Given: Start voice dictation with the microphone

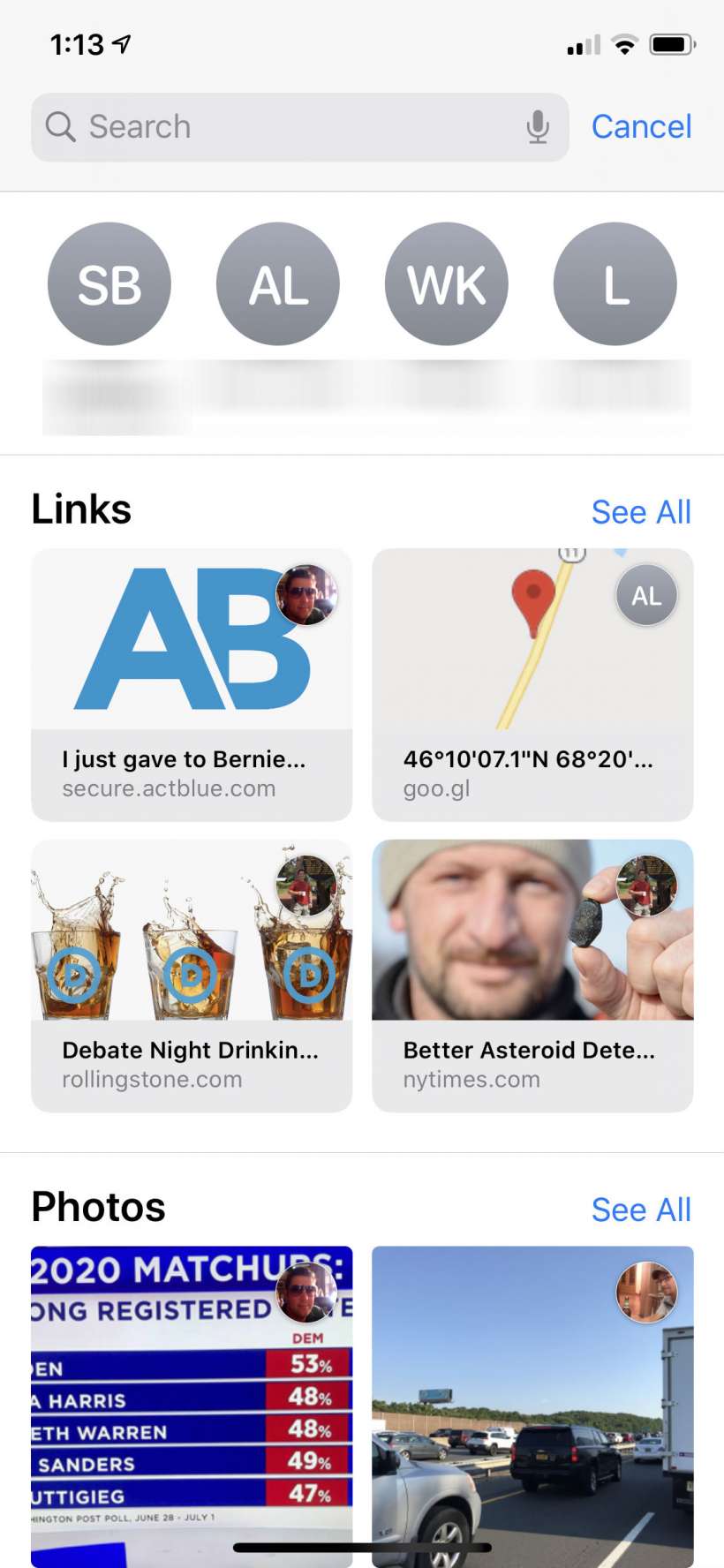Looking at the screenshot, I should pos(537,127).
